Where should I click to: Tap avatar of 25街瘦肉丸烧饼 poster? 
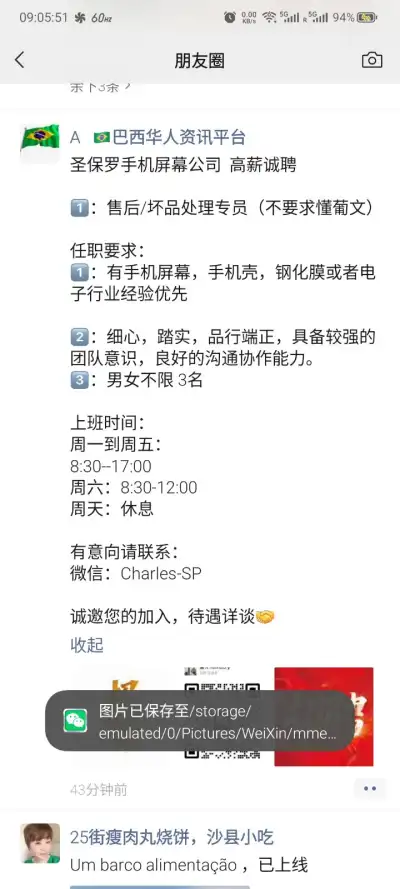pyautogui.click(x=40, y=843)
